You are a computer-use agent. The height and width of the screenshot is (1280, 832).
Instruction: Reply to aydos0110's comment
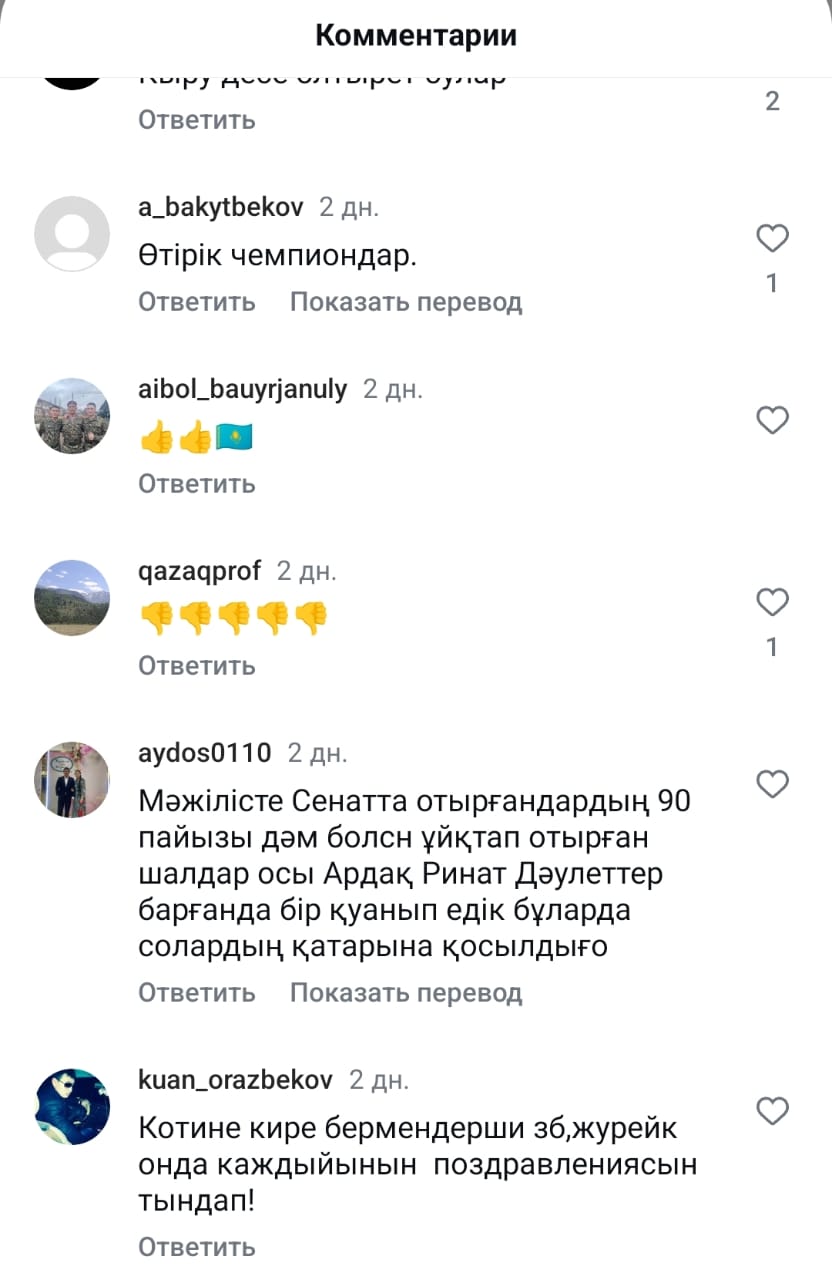[197, 993]
